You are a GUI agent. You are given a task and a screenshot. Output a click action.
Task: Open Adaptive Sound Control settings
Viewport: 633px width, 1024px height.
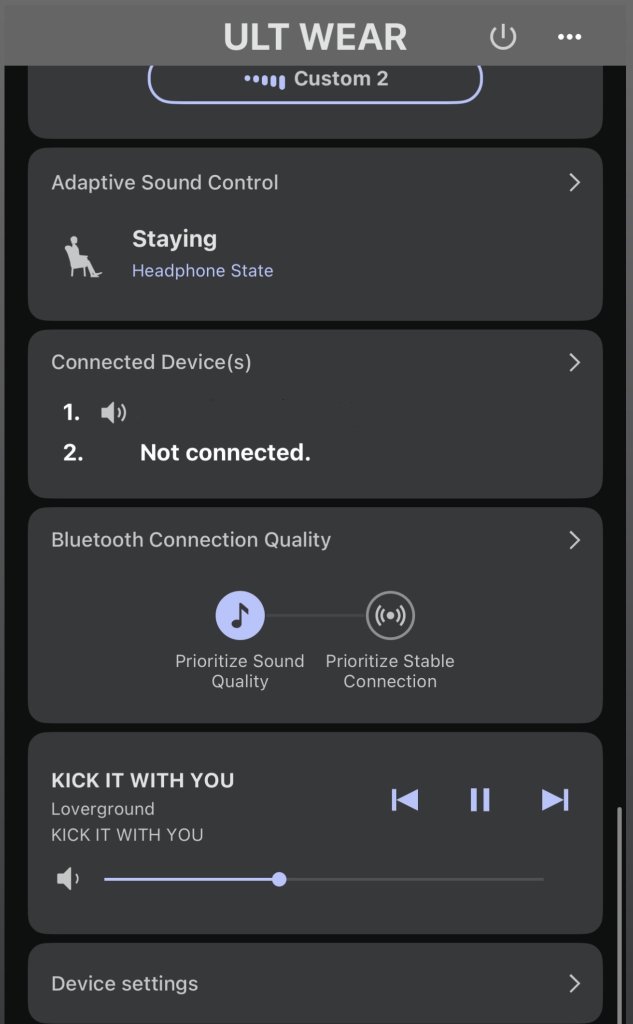(315, 182)
